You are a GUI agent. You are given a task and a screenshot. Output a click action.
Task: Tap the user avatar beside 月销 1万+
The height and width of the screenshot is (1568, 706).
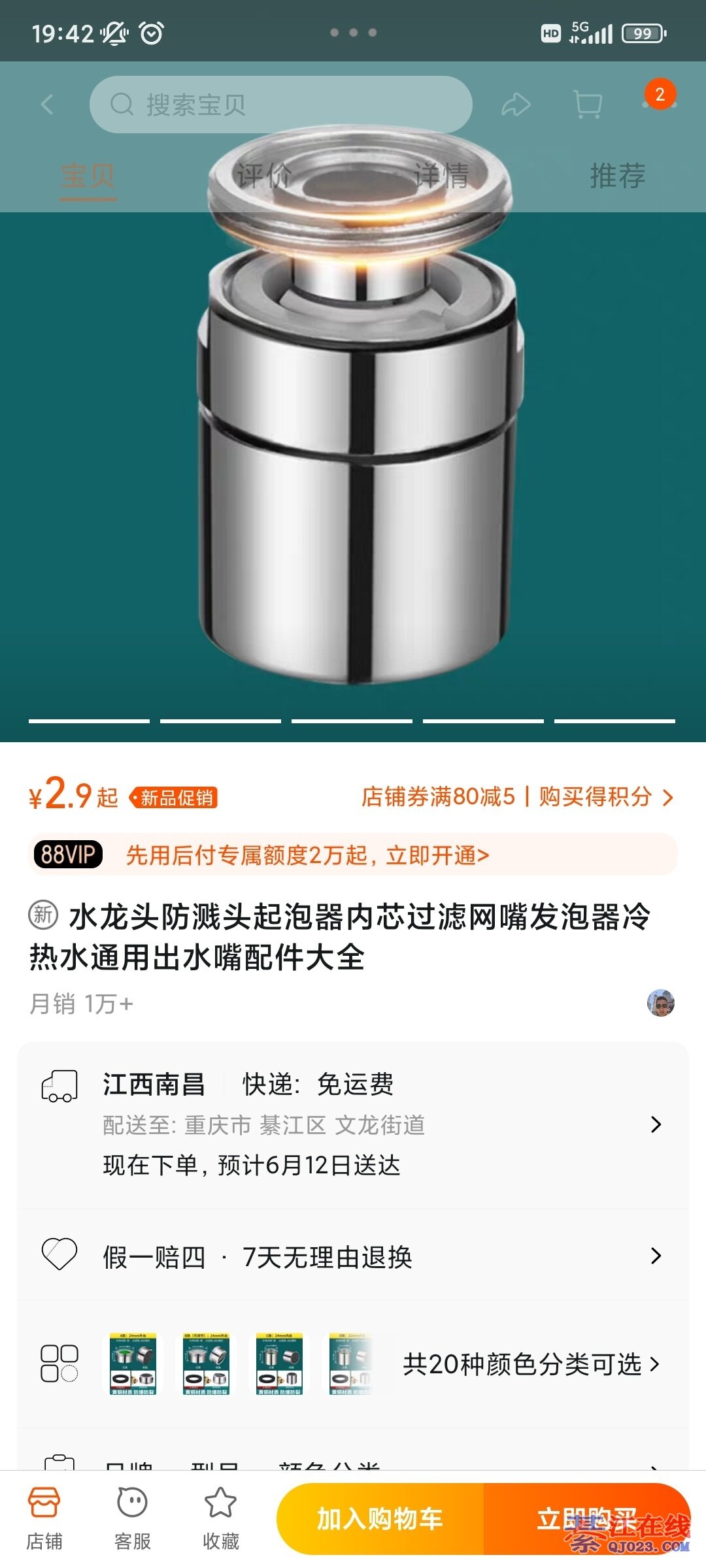coord(660,1003)
